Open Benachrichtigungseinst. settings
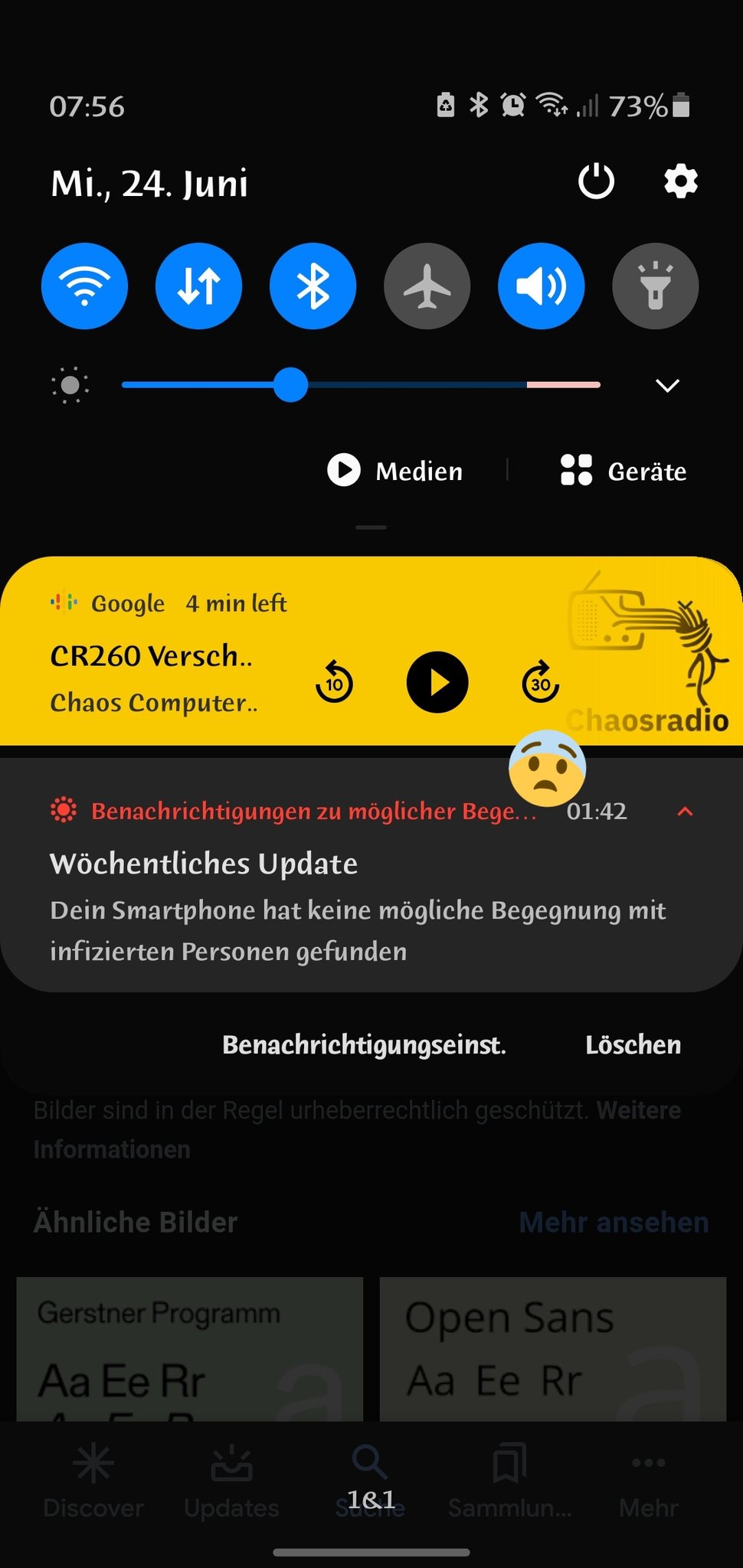 click(x=364, y=1045)
